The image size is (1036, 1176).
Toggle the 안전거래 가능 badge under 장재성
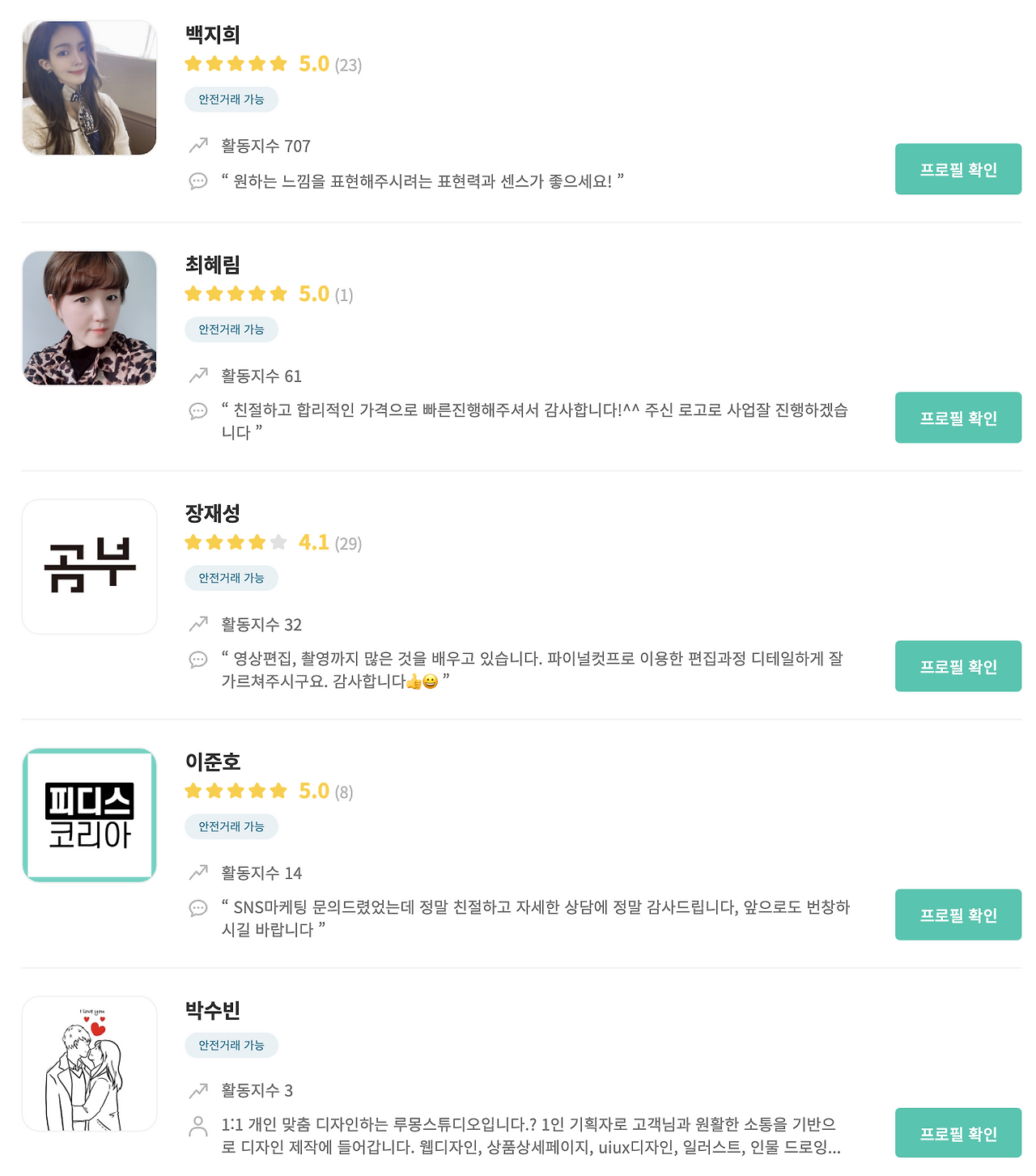click(231, 577)
